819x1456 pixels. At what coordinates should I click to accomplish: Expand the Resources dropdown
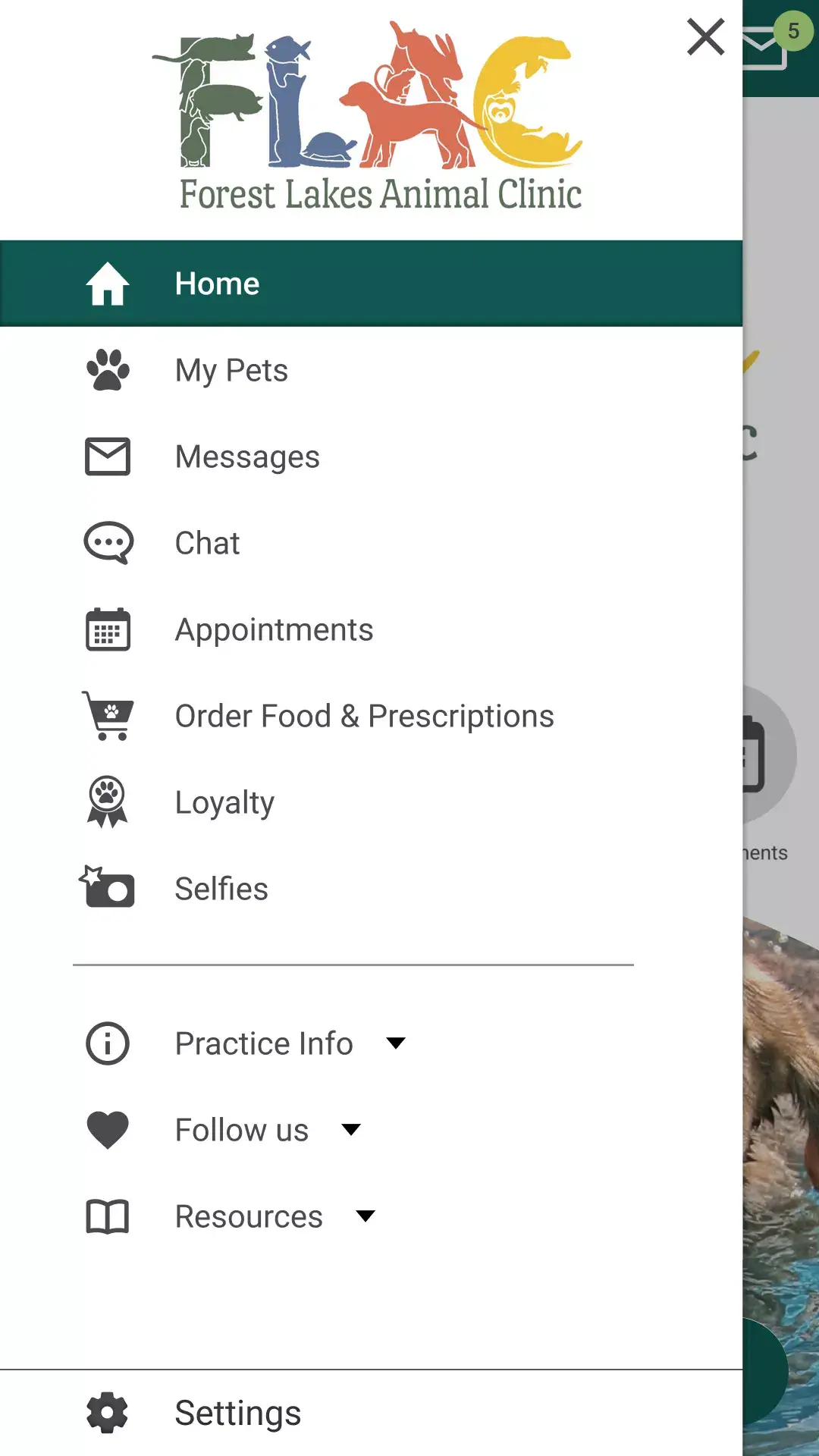(364, 1216)
